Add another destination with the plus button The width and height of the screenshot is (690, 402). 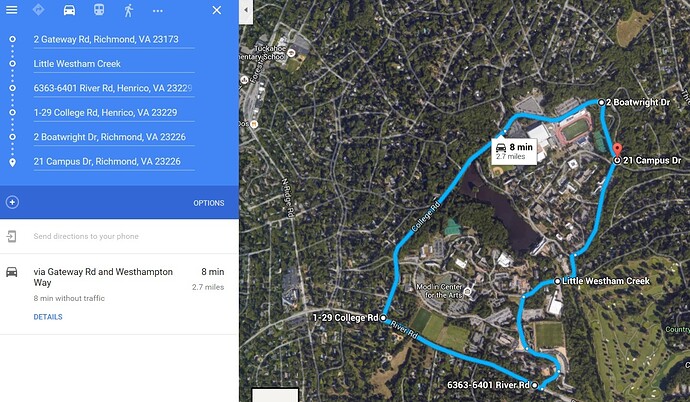point(12,202)
